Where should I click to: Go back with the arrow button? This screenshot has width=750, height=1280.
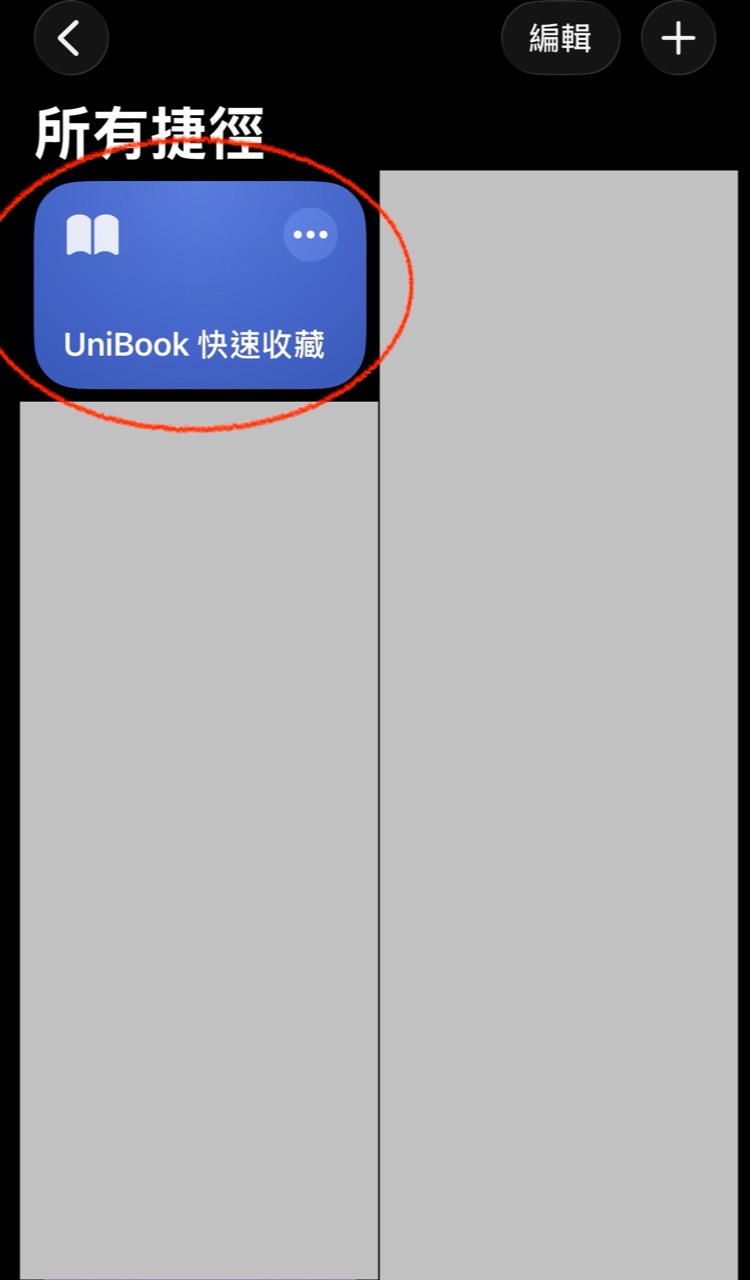click(71, 39)
